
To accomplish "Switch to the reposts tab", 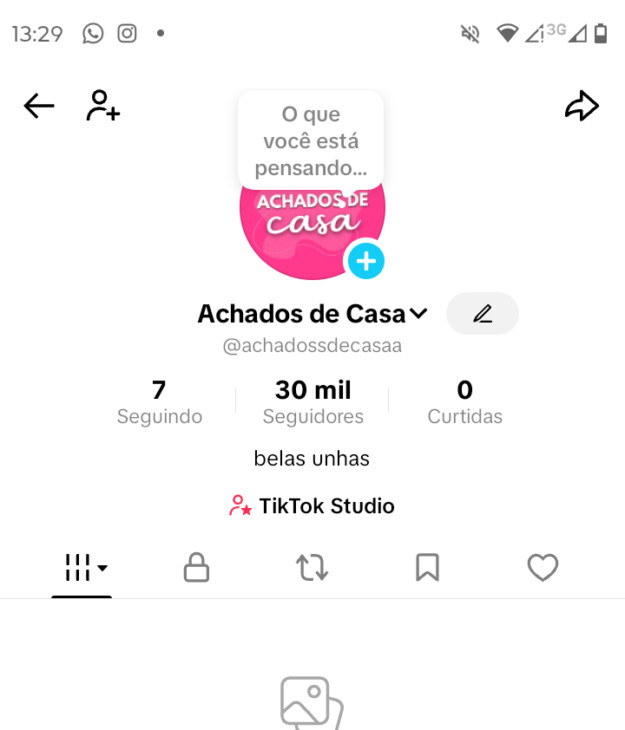I will [x=312, y=569].
